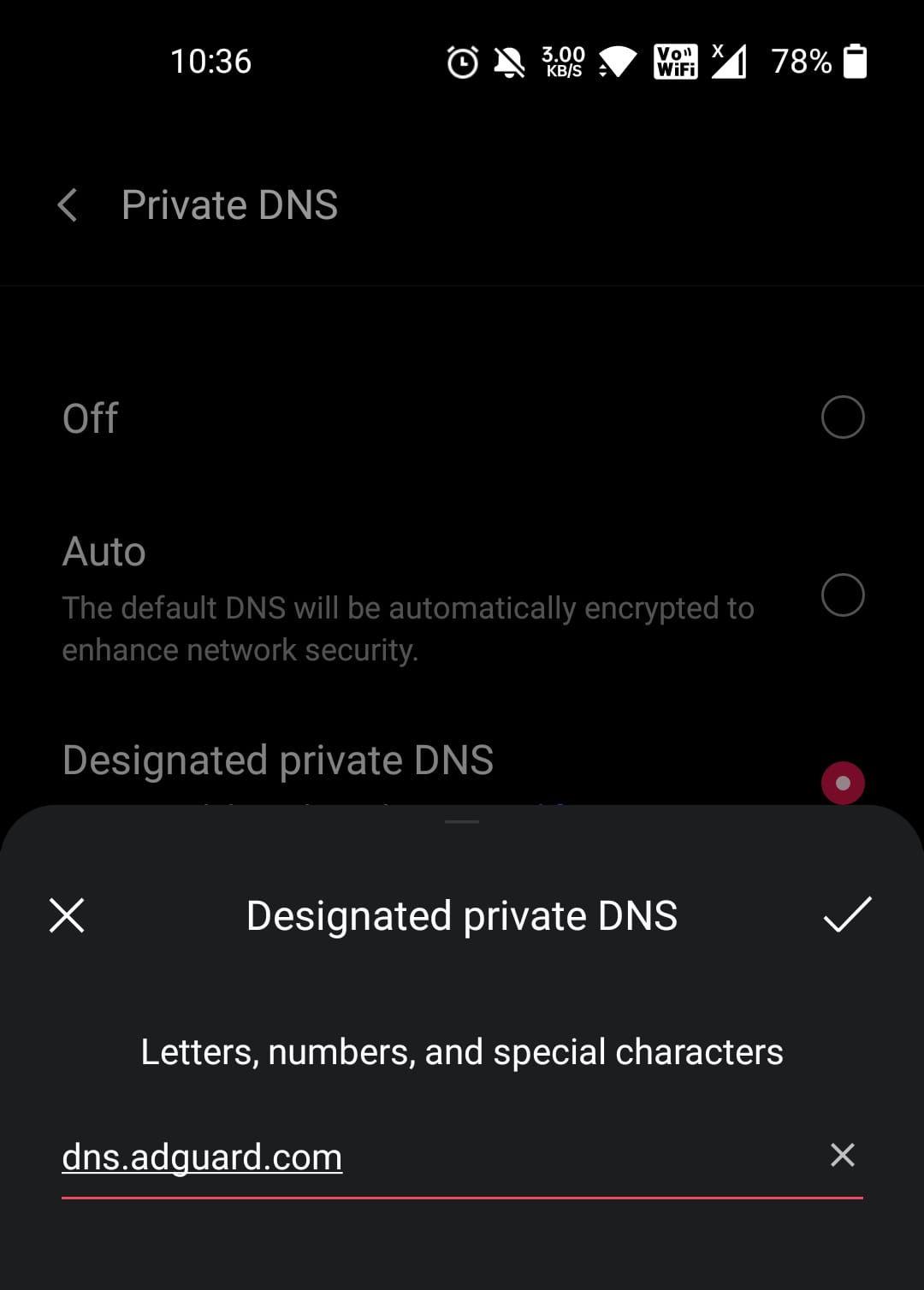
Task: Go back from Private DNS
Action: tap(68, 205)
